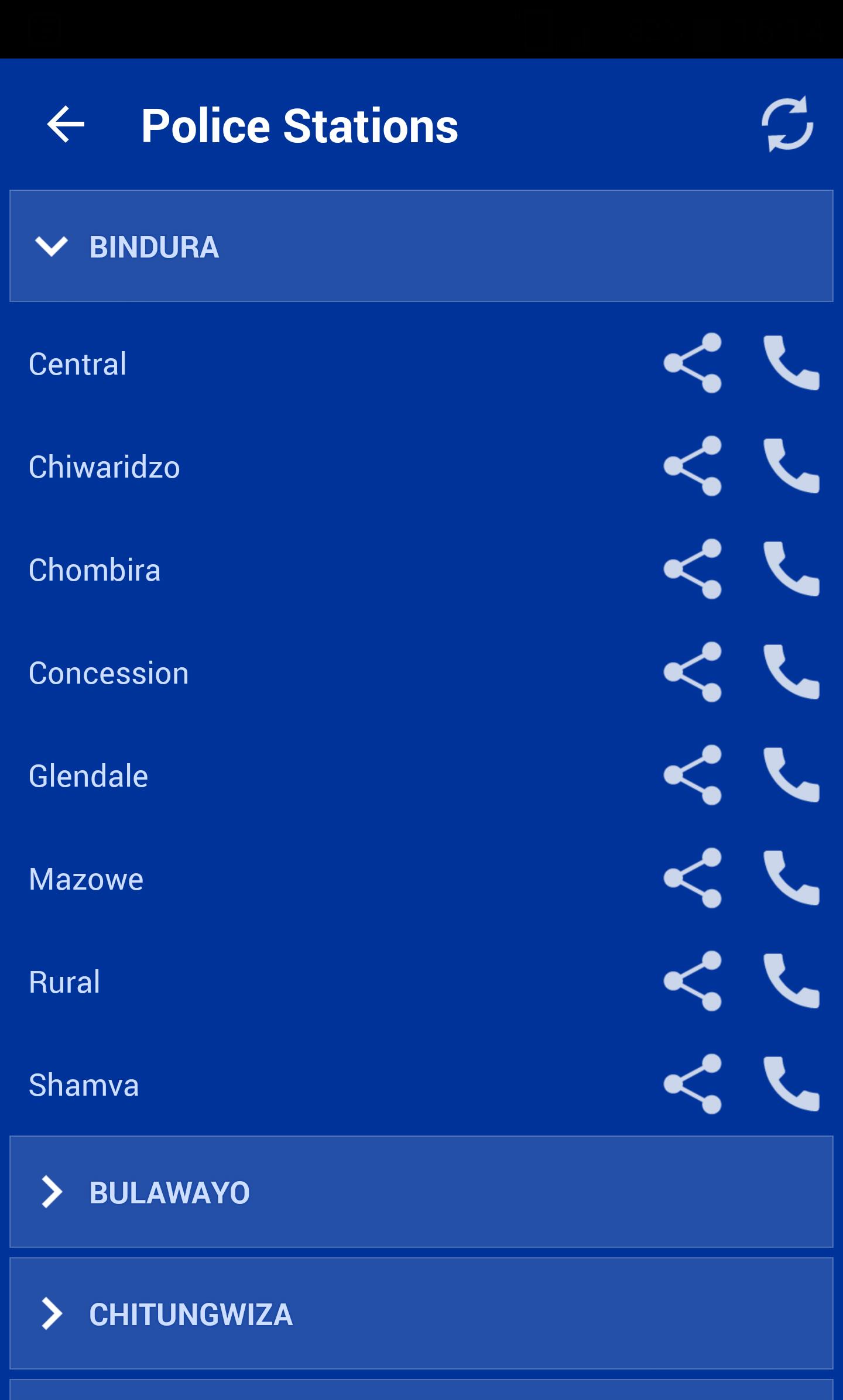Dial the Chombira police station
843x1400 pixels.
pos(791,569)
